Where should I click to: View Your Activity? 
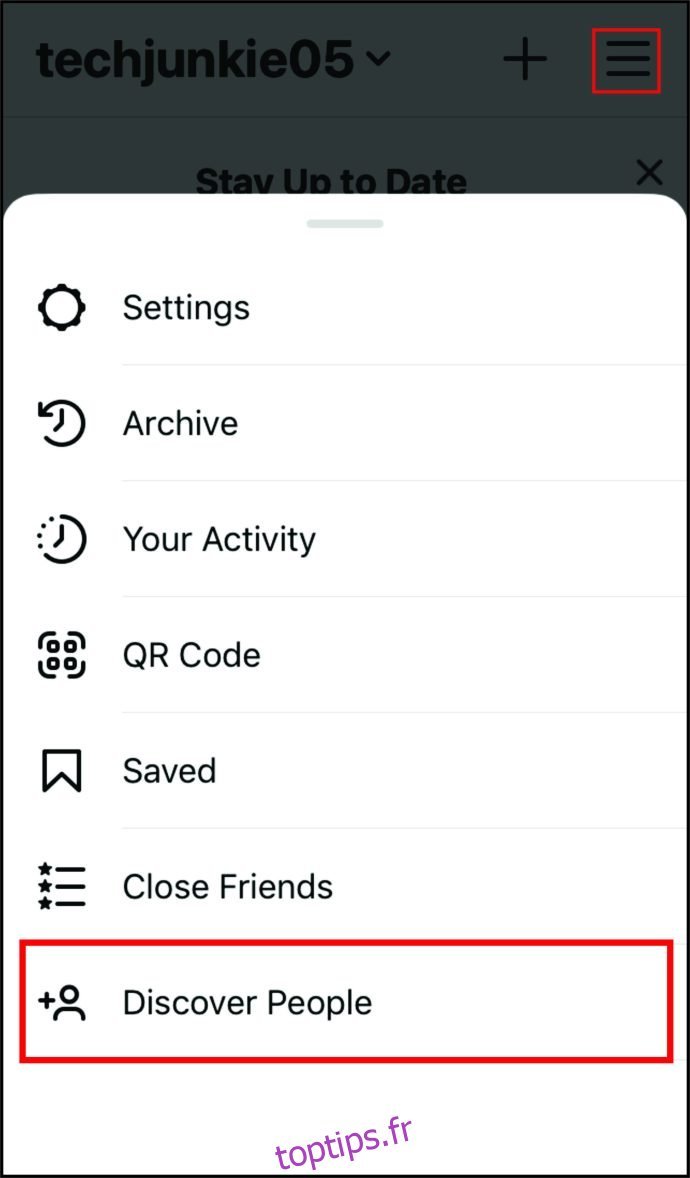point(218,539)
